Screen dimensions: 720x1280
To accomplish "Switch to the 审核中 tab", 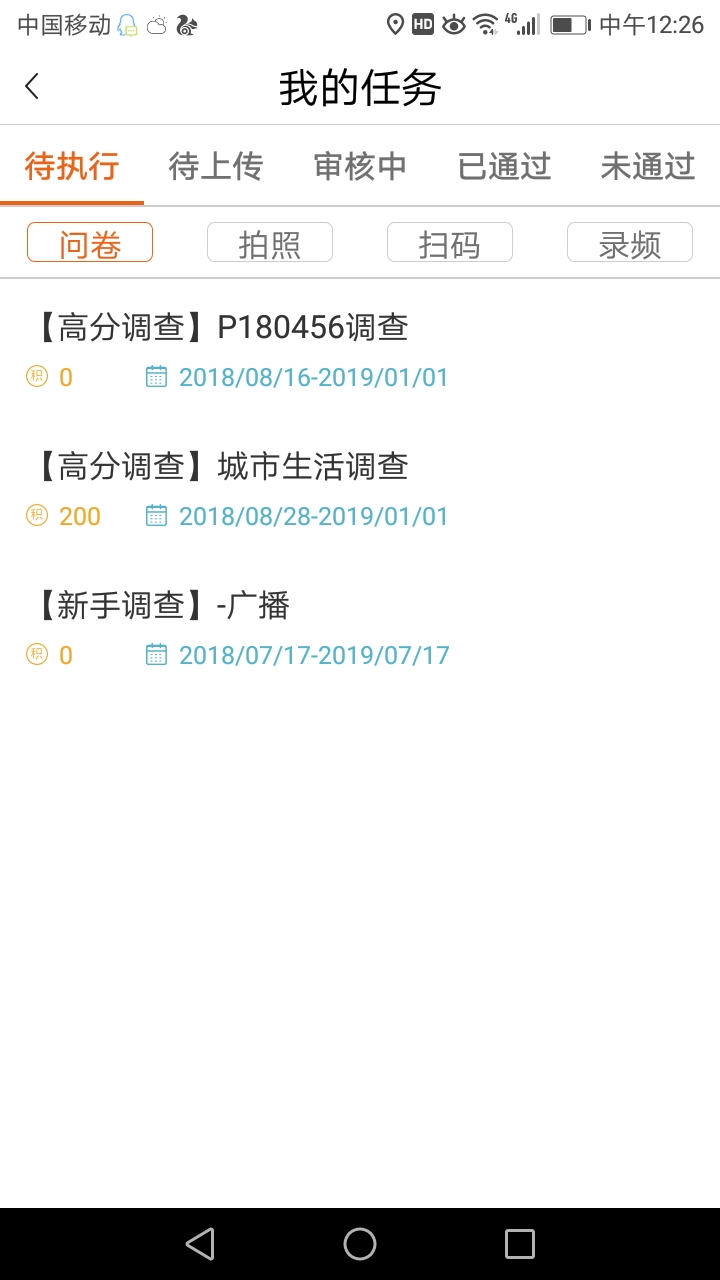I will coord(360,166).
